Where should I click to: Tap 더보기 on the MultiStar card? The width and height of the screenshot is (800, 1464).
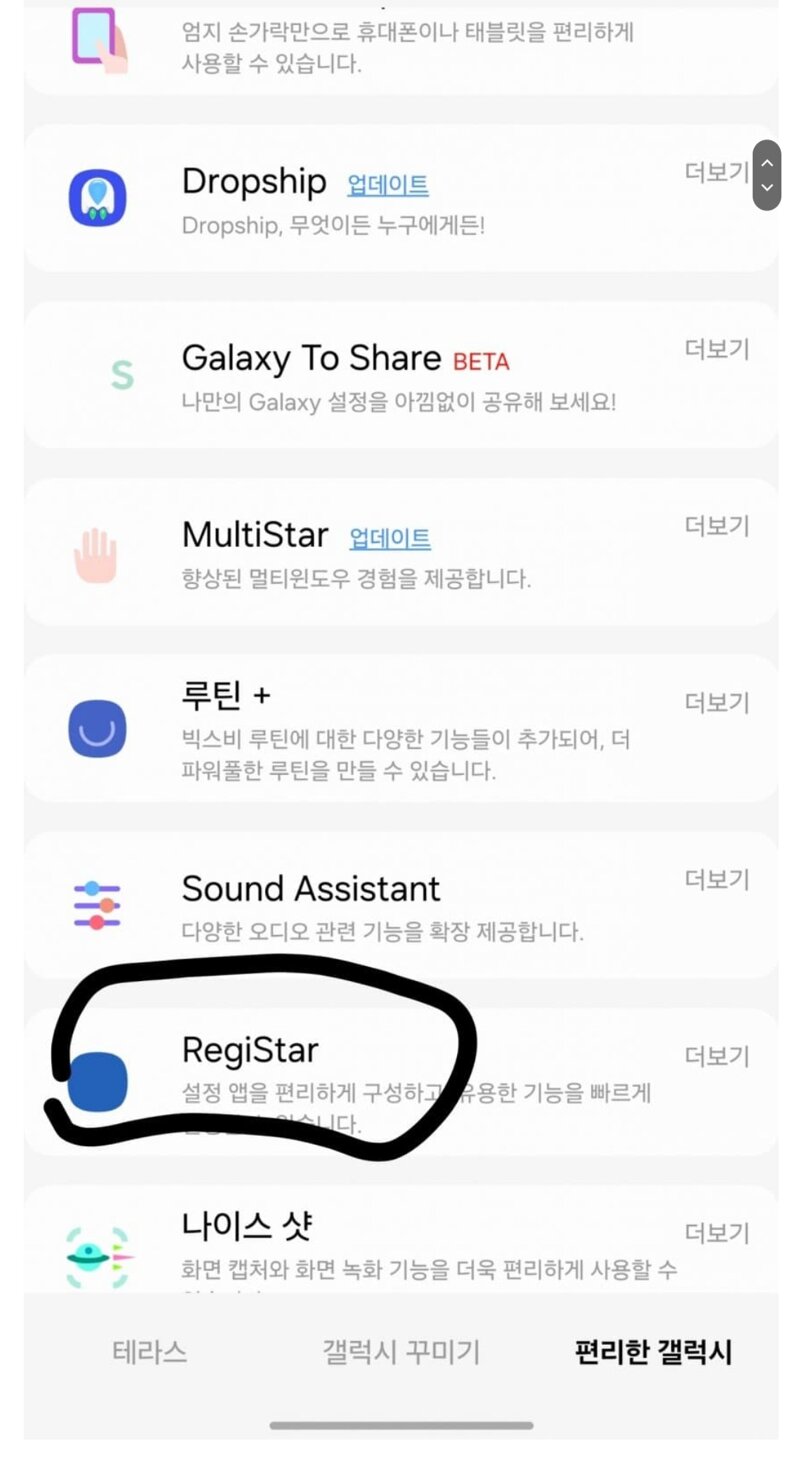(717, 526)
